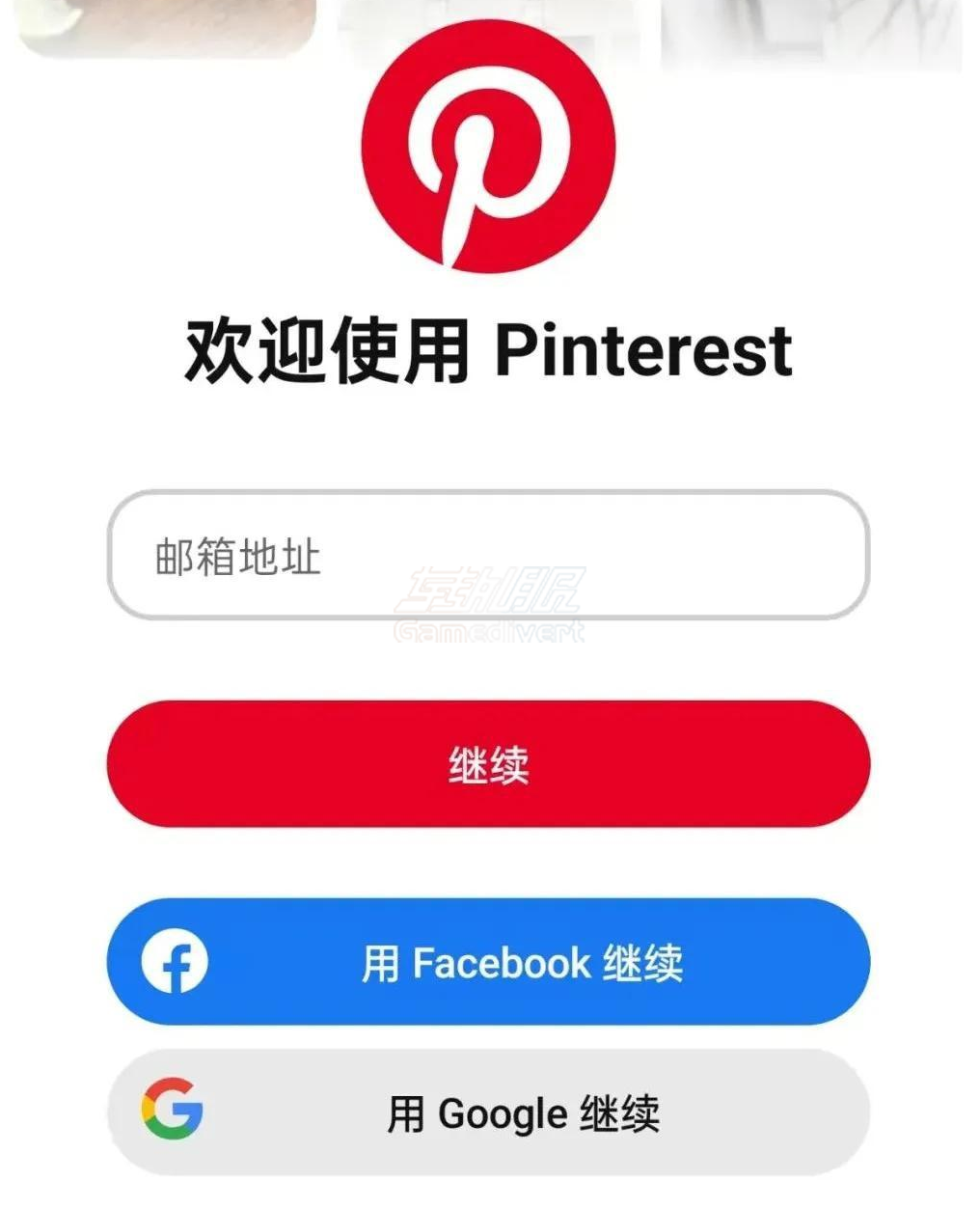
Task: Click the 用 Facebook 继续 text label
Action: tap(526, 964)
